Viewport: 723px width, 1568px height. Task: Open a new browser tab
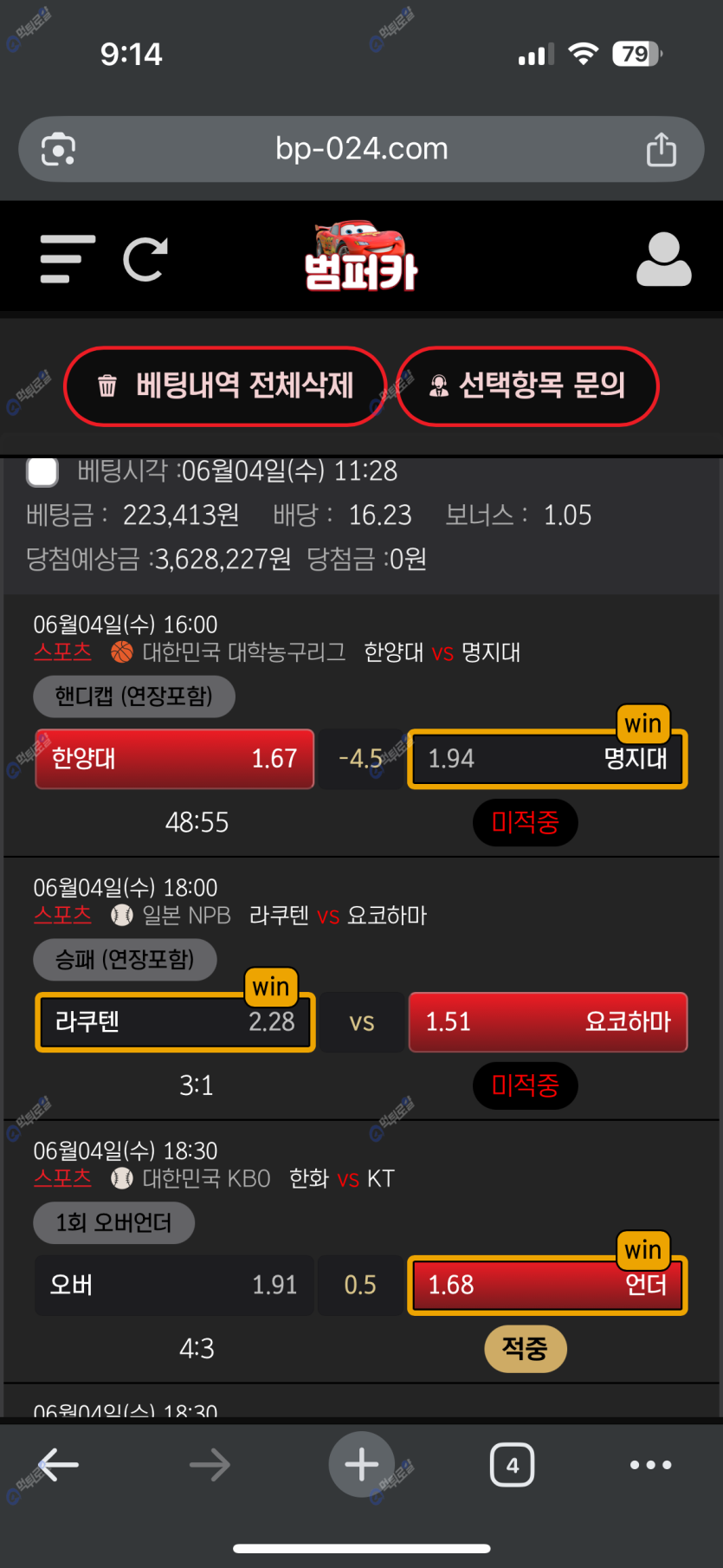coord(361,1465)
